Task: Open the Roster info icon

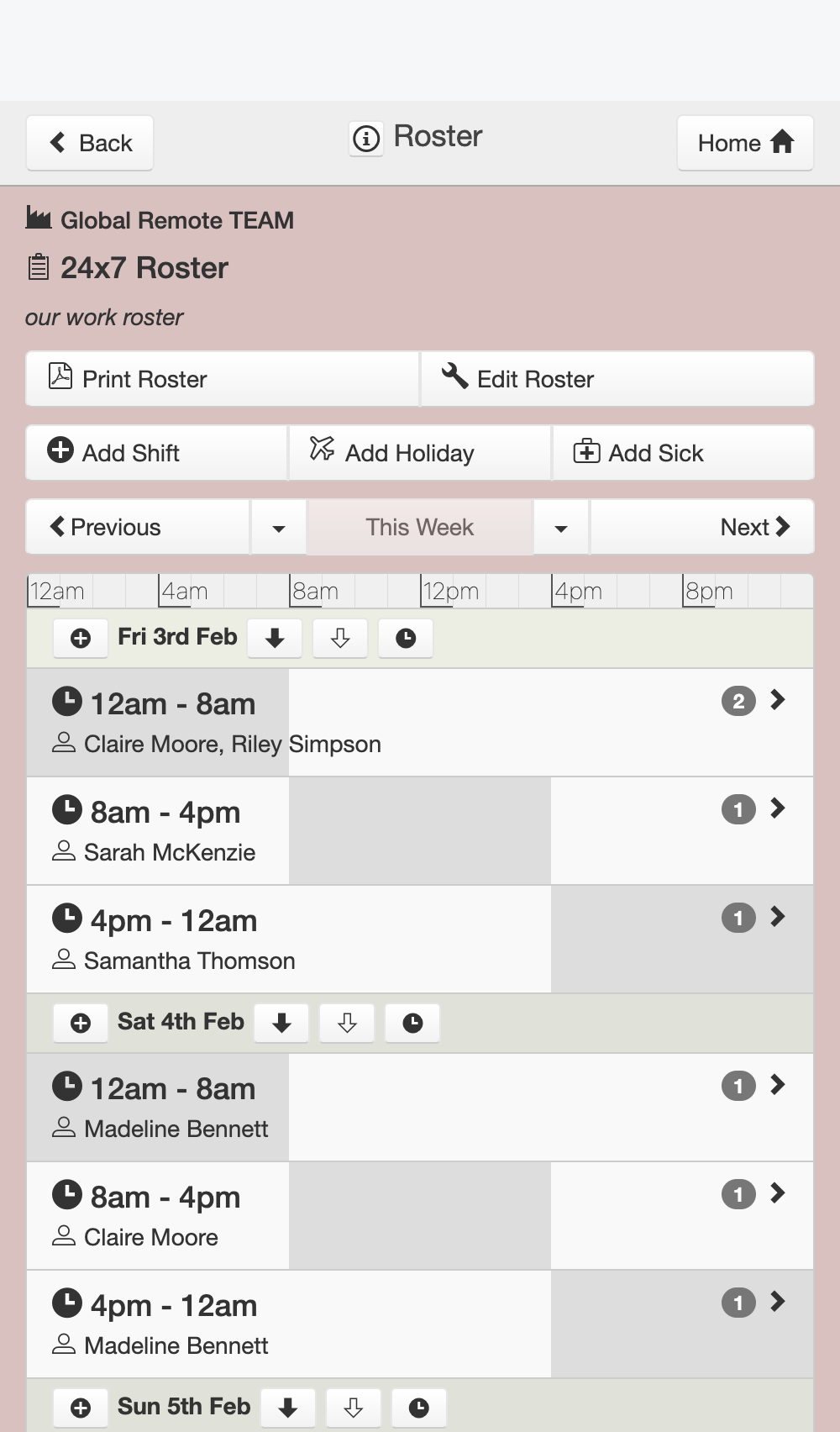Action: [366, 138]
